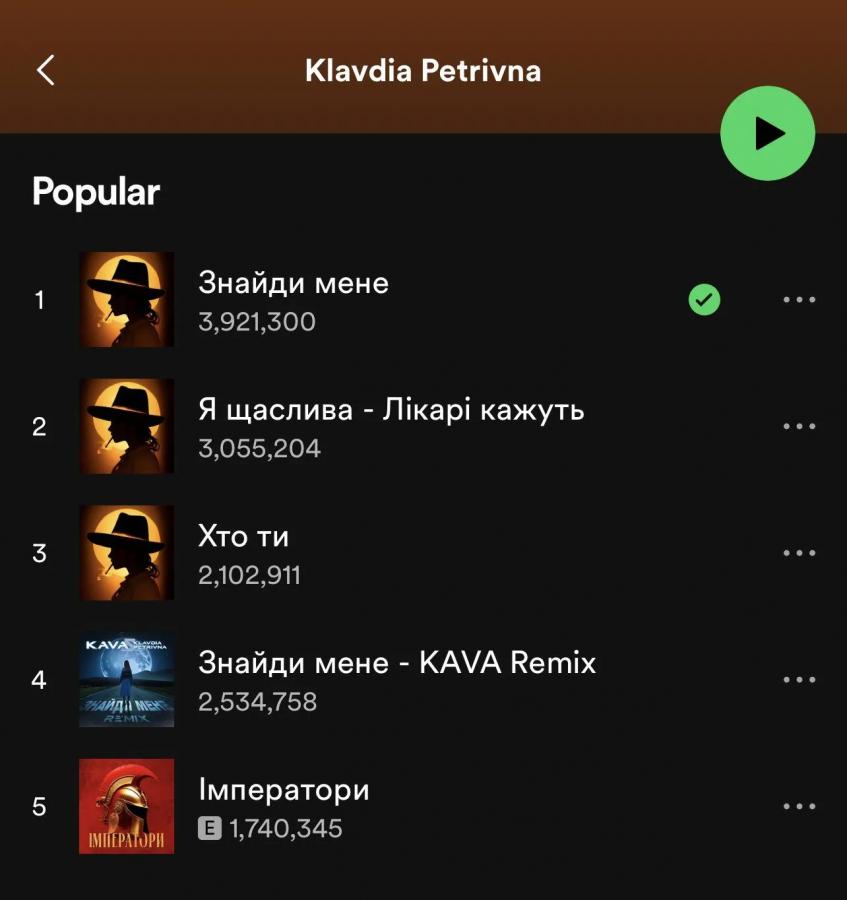Play the track Хто ти
847x900 pixels.
244,537
